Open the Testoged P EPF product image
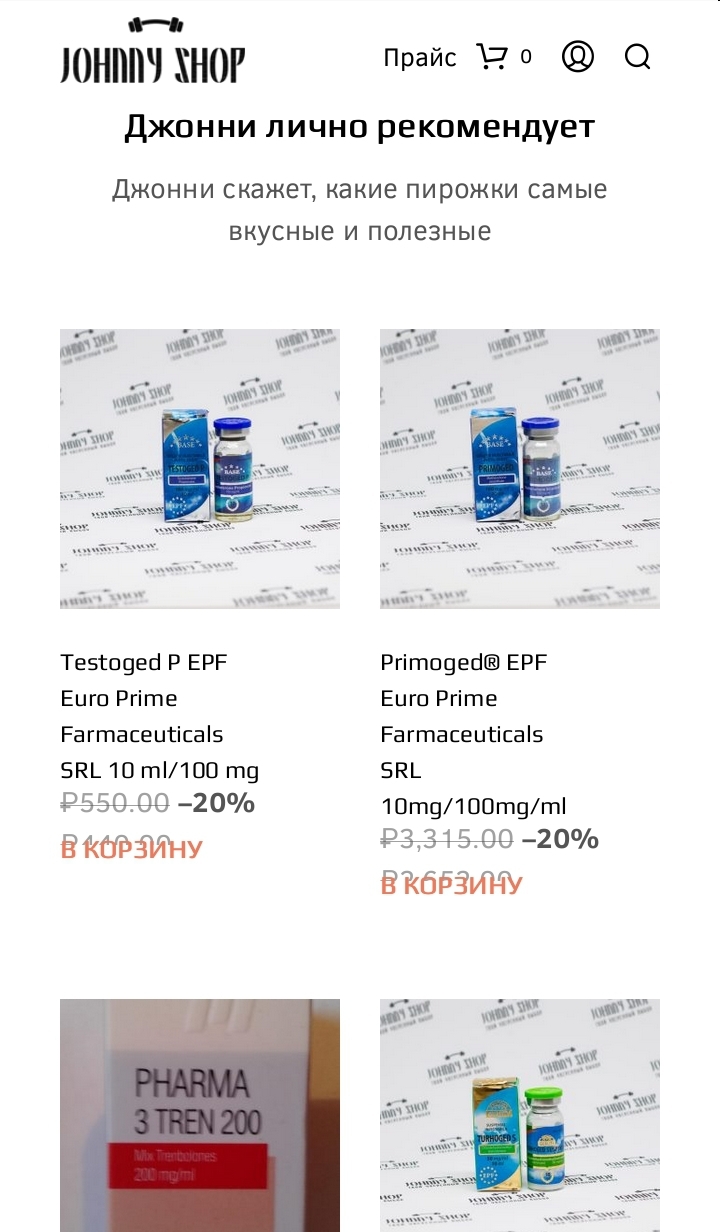The width and height of the screenshot is (720, 1232). [x=200, y=468]
